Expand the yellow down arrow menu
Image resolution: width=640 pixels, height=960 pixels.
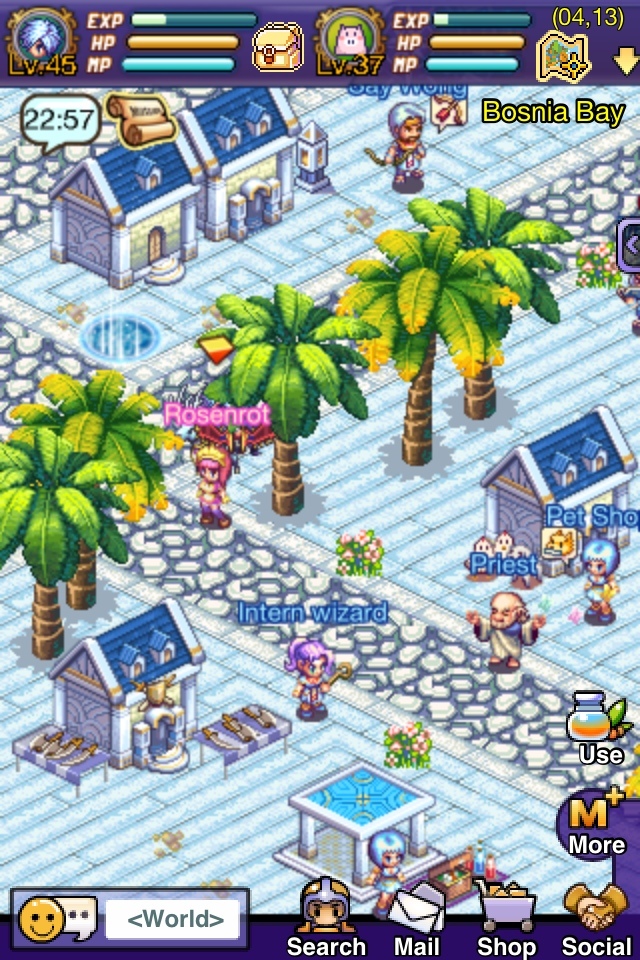pyautogui.click(x=625, y=60)
